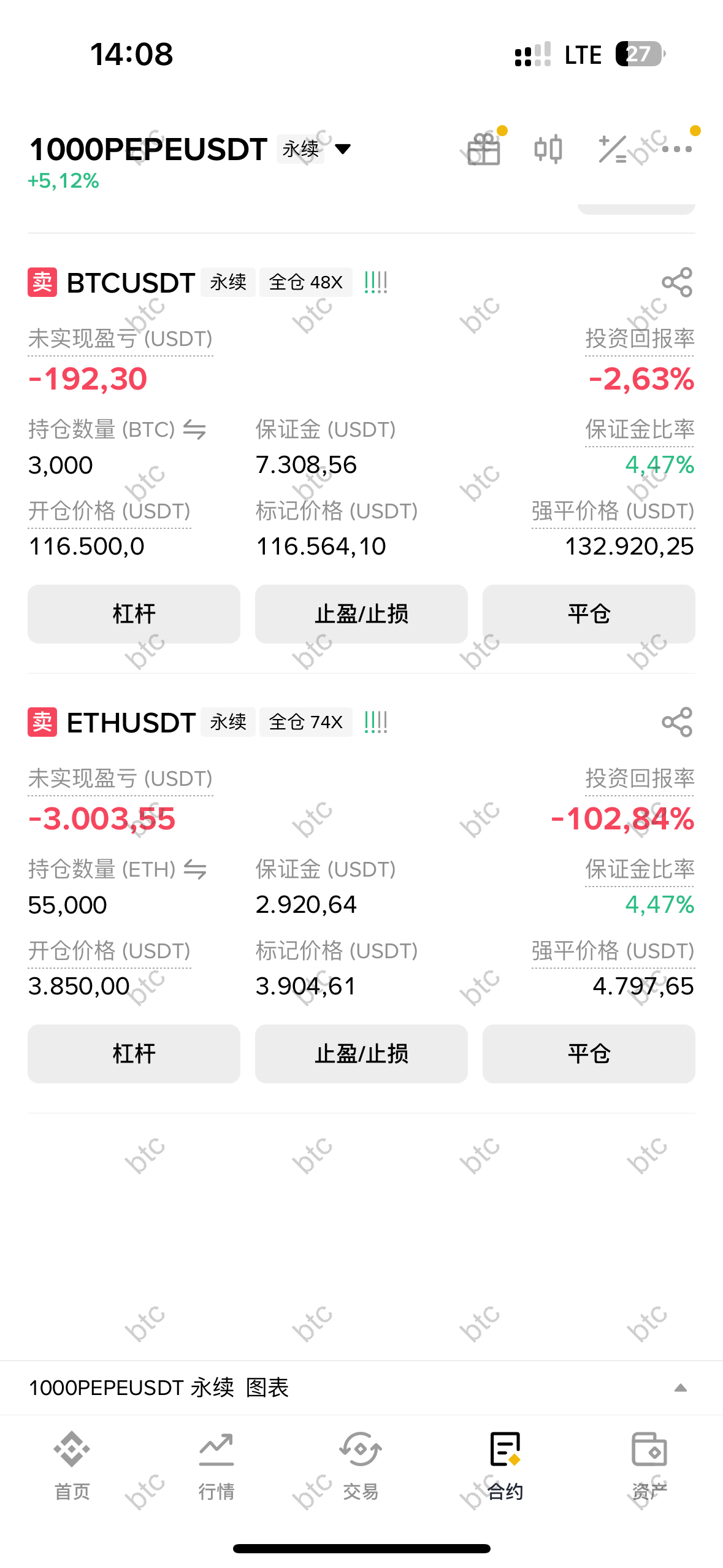Share the BTCUSDT position
The width and height of the screenshot is (723, 1568).
coord(677,282)
